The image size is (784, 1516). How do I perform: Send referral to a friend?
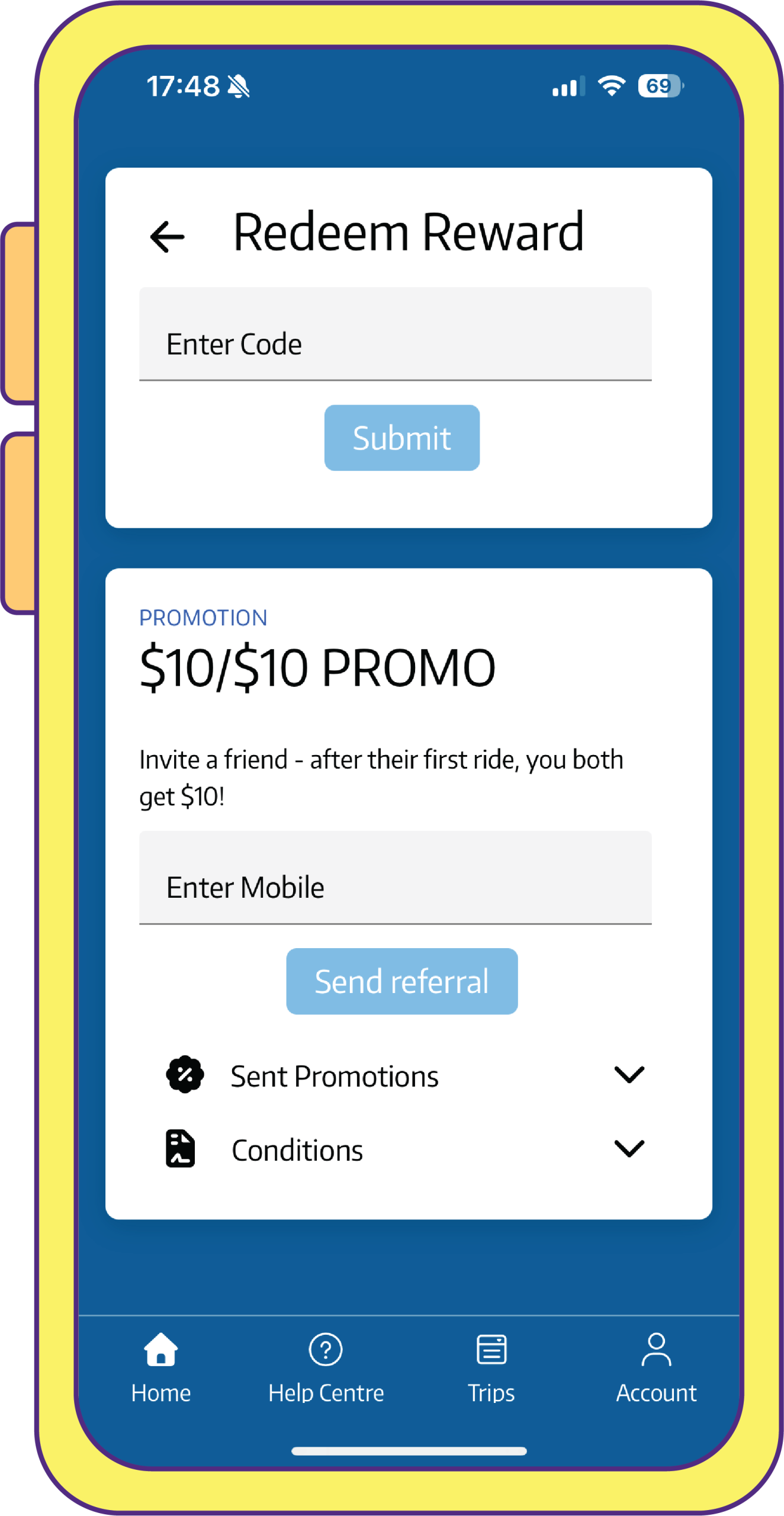click(x=401, y=981)
